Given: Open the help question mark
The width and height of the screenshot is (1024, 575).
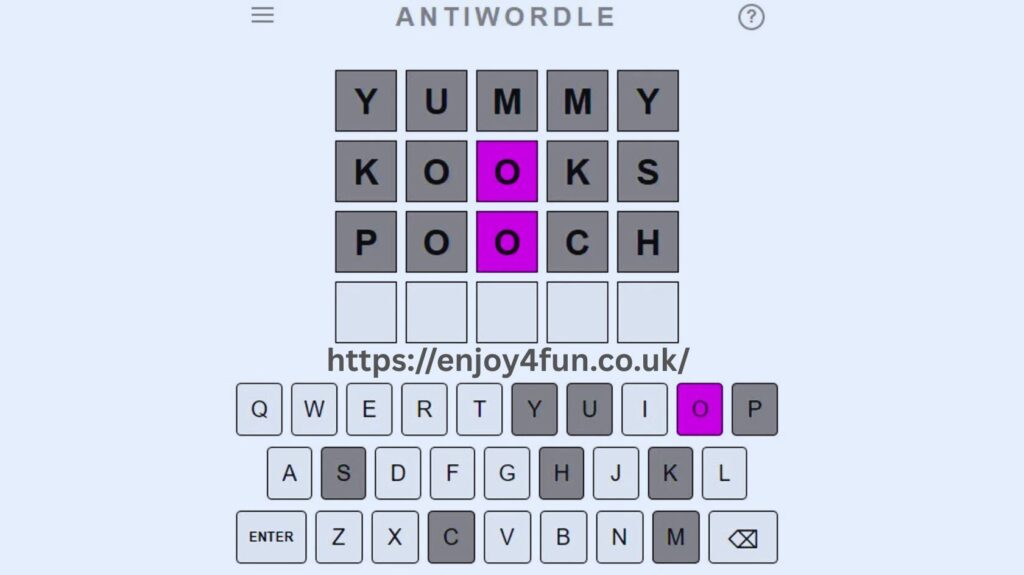Looking at the screenshot, I should (x=751, y=17).
